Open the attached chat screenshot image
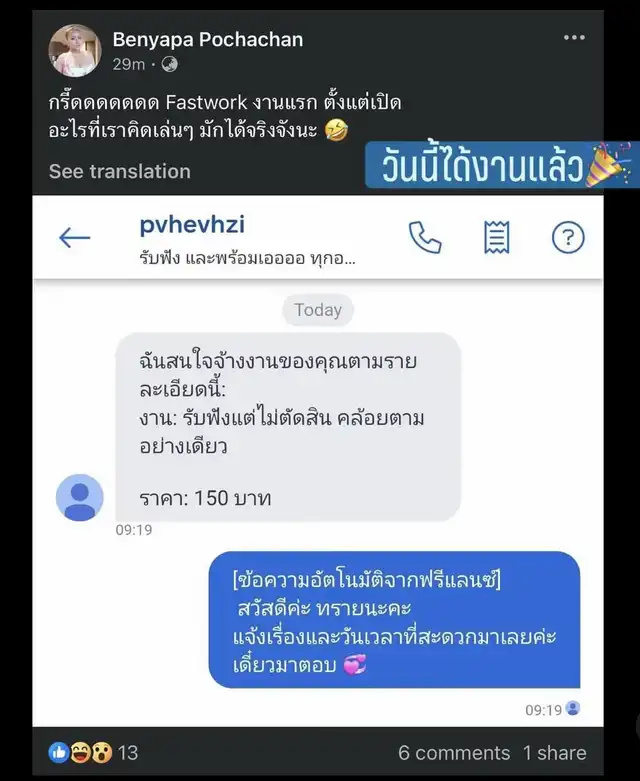Screen dimensions: 640x781 (x=318, y=460)
